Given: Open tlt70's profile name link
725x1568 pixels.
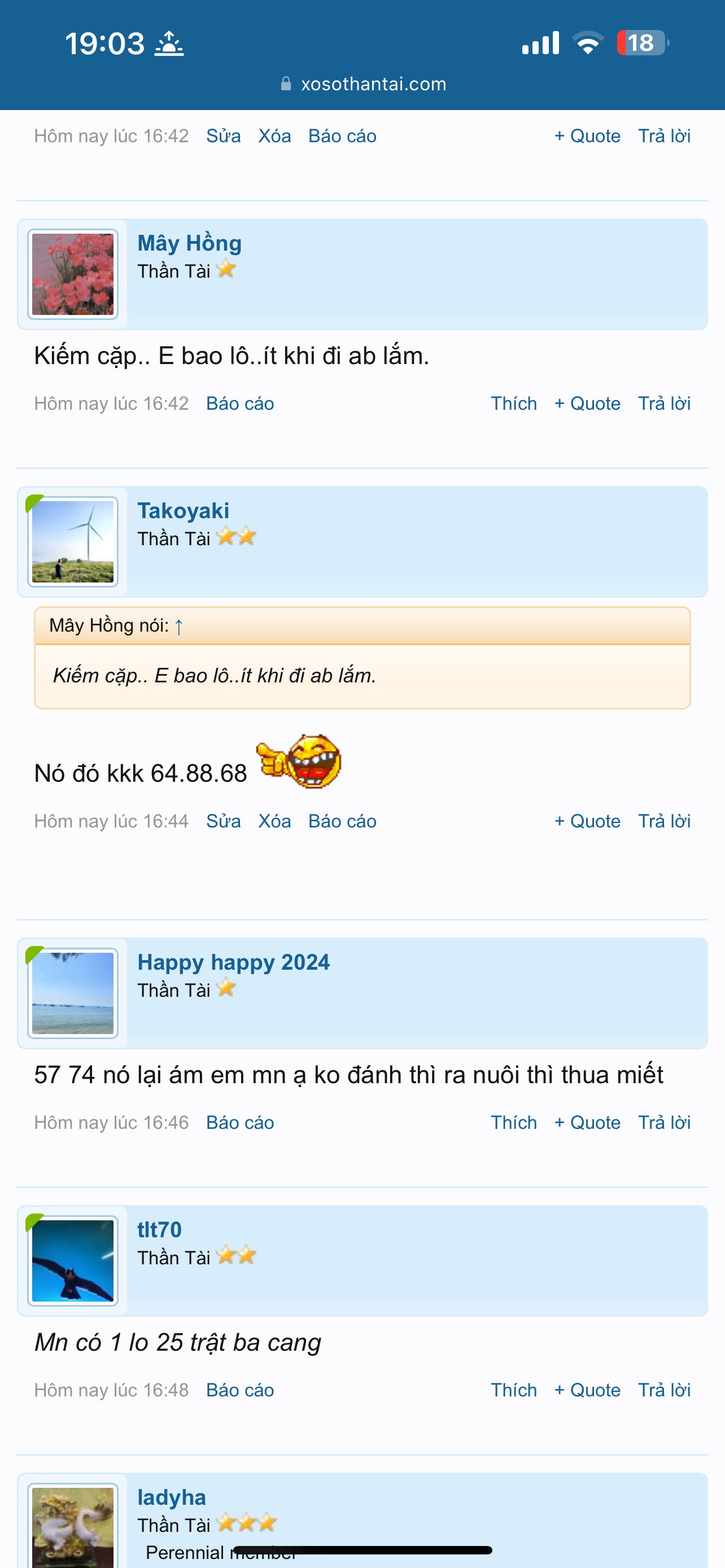Looking at the screenshot, I should 159,1230.
